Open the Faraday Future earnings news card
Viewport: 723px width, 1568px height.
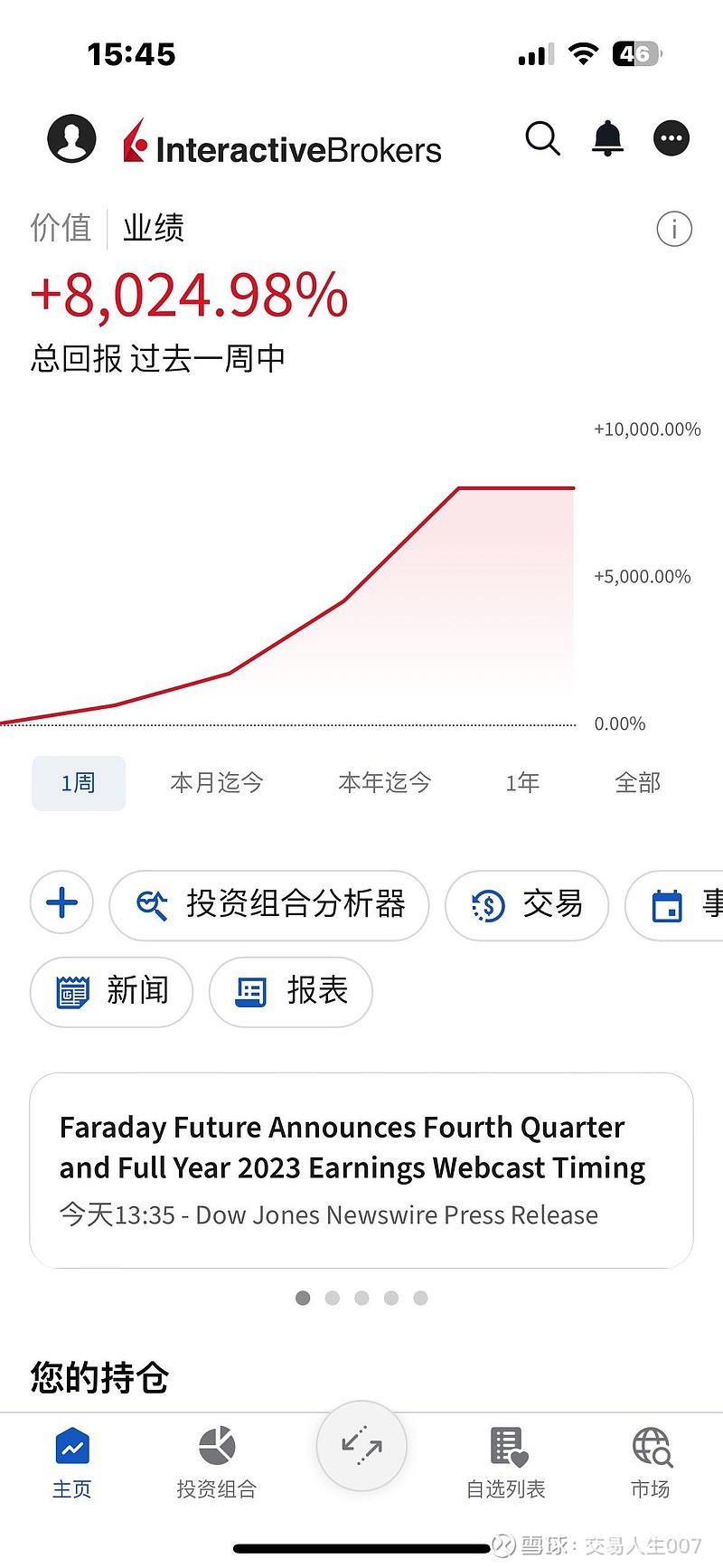coord(361,1168)
